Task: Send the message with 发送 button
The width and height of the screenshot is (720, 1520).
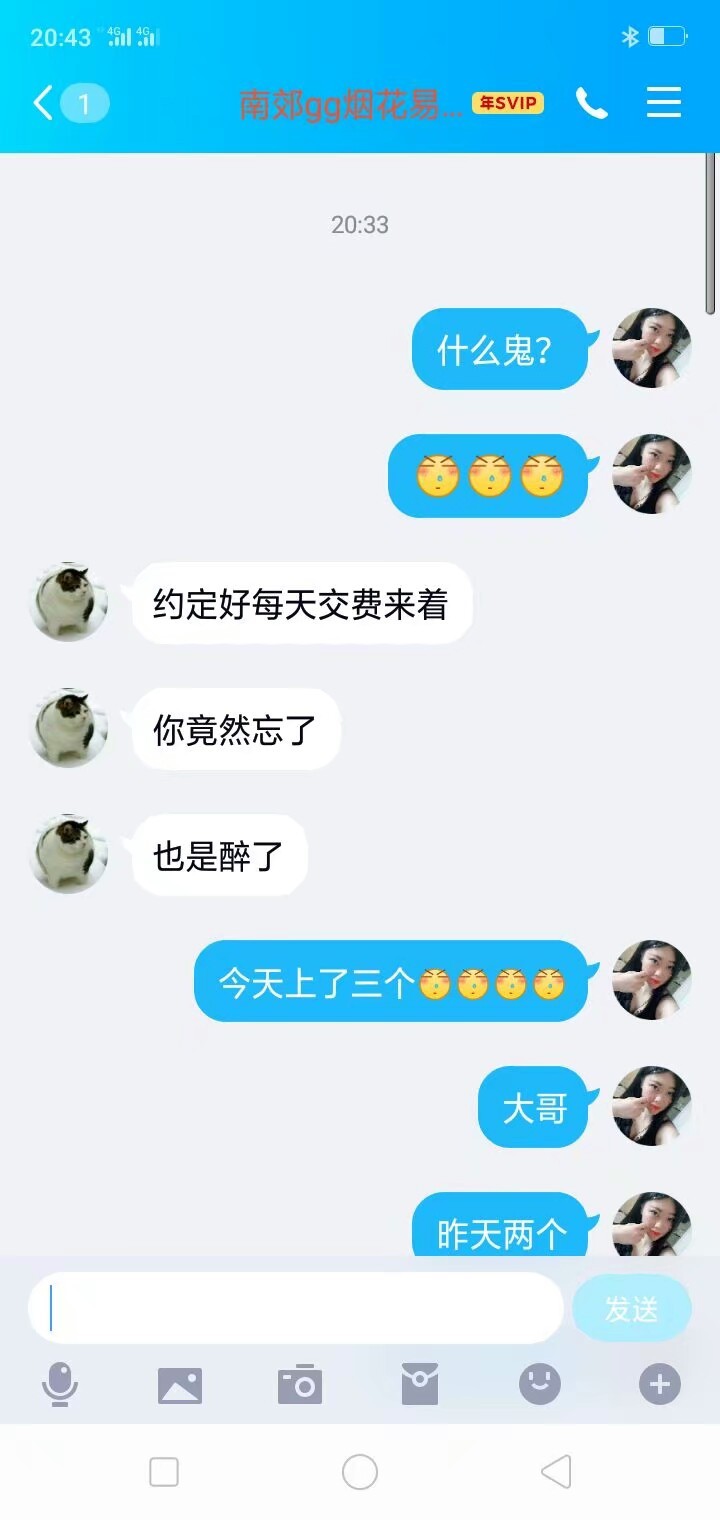Action: pyautogui.click(x=631, y=1308)
